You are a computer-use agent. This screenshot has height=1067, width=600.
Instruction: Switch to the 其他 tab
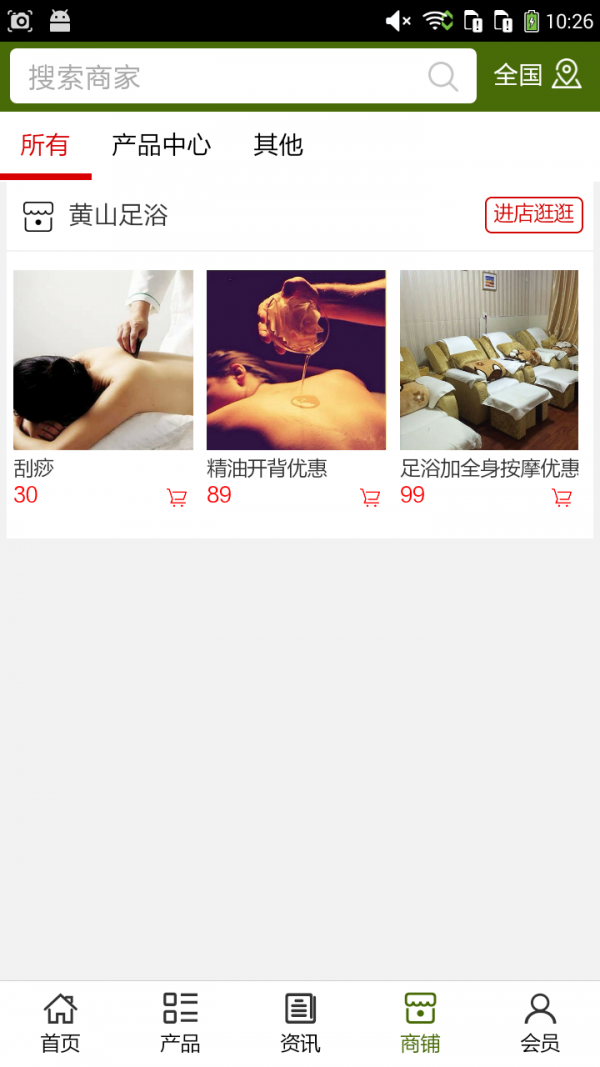coord(278,145)
